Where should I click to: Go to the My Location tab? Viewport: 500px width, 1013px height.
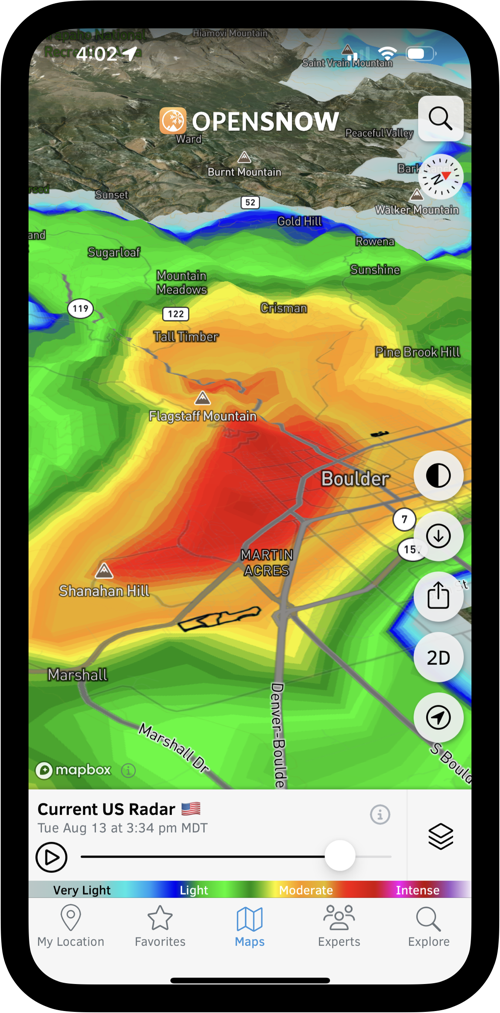[x=70, y=926]
